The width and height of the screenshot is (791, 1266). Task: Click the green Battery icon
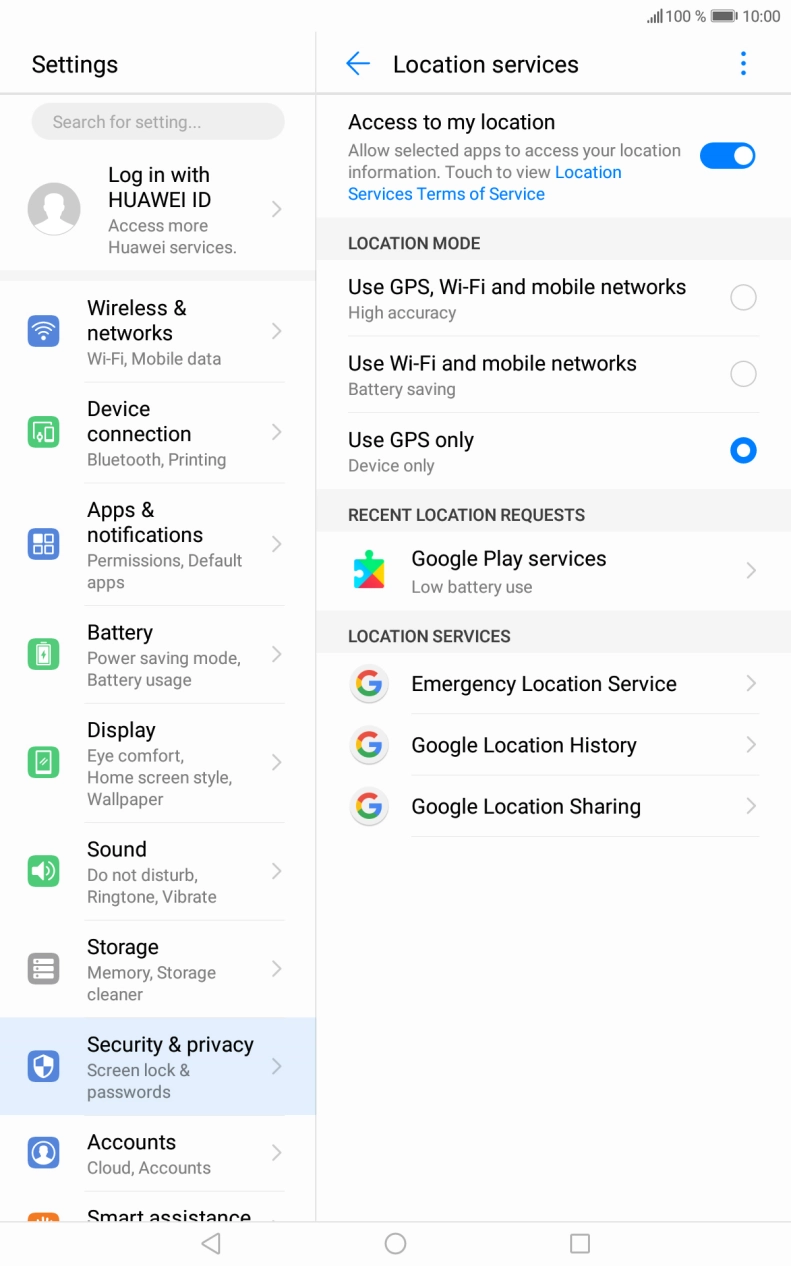(x=43, y=654)
